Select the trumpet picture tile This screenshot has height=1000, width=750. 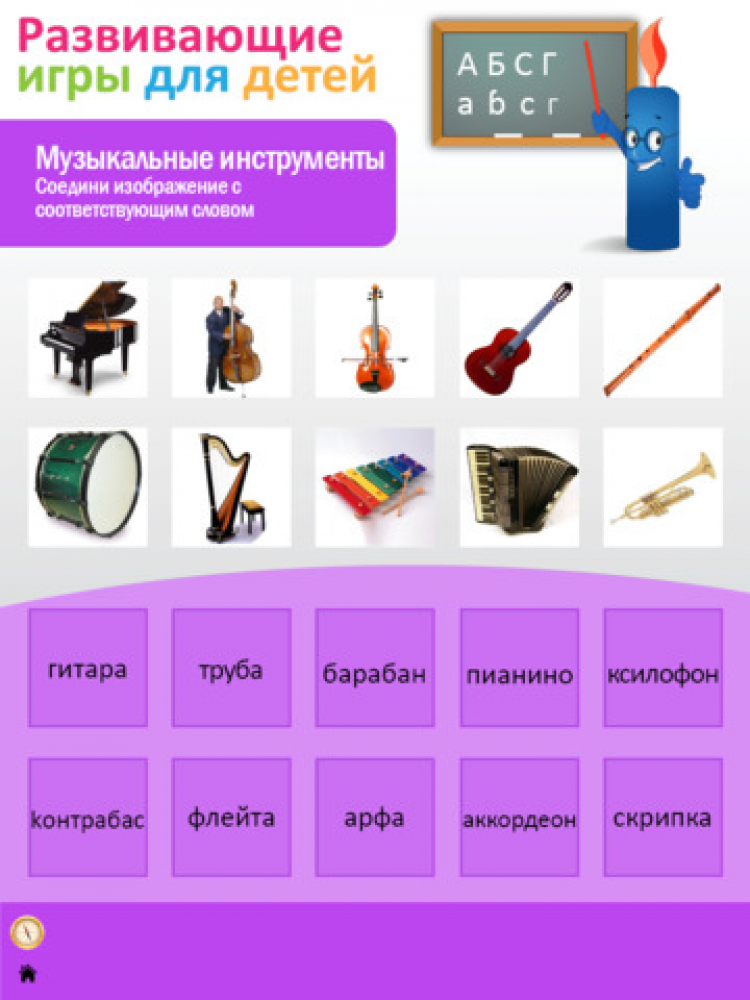pyautogui.click(x=662, y=487)
